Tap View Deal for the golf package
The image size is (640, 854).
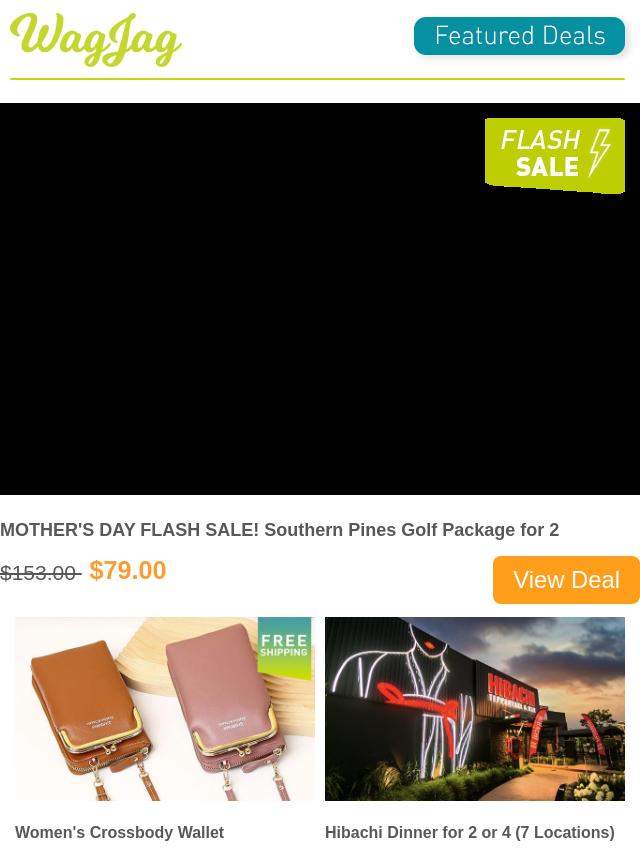[x=566, y=580]
